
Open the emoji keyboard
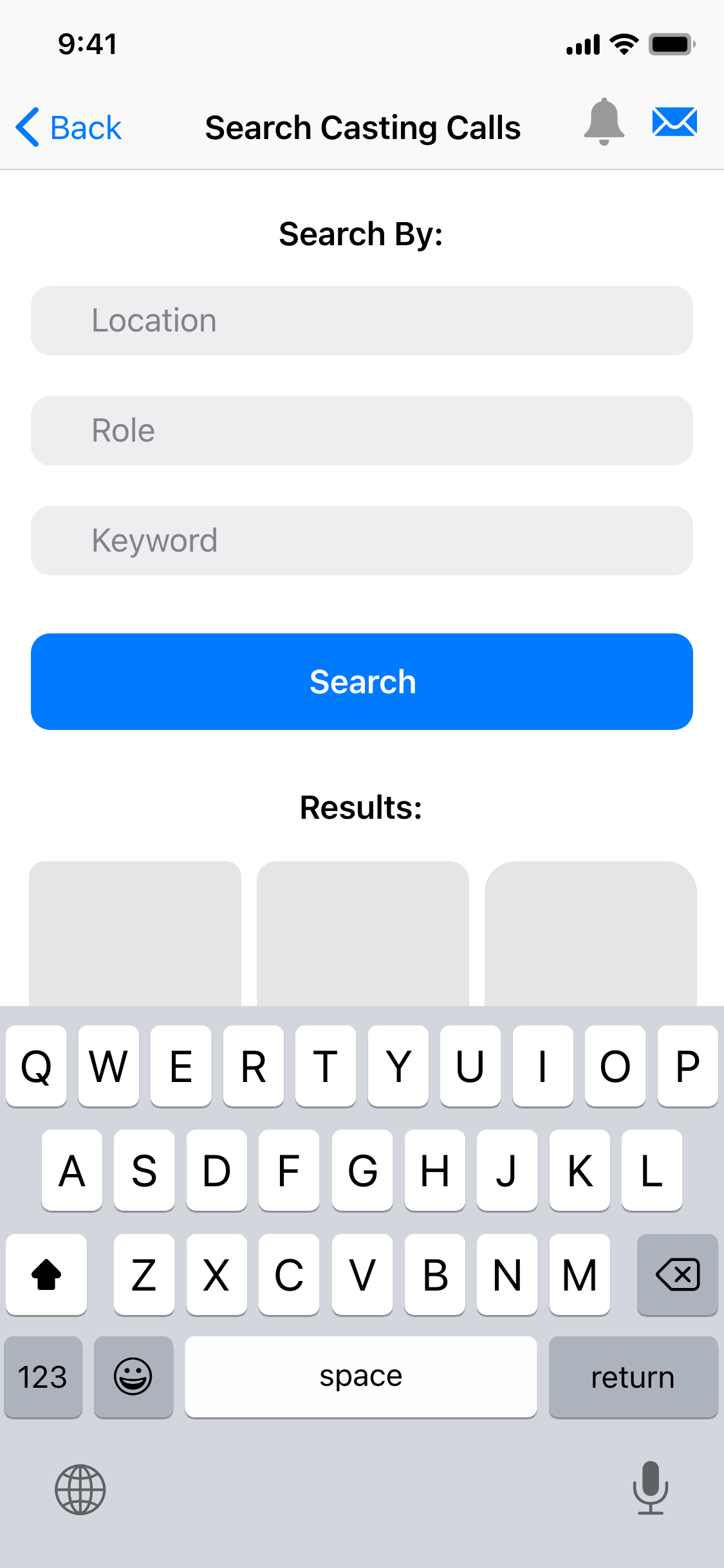pyautogui.click(x=133, y=1377)
